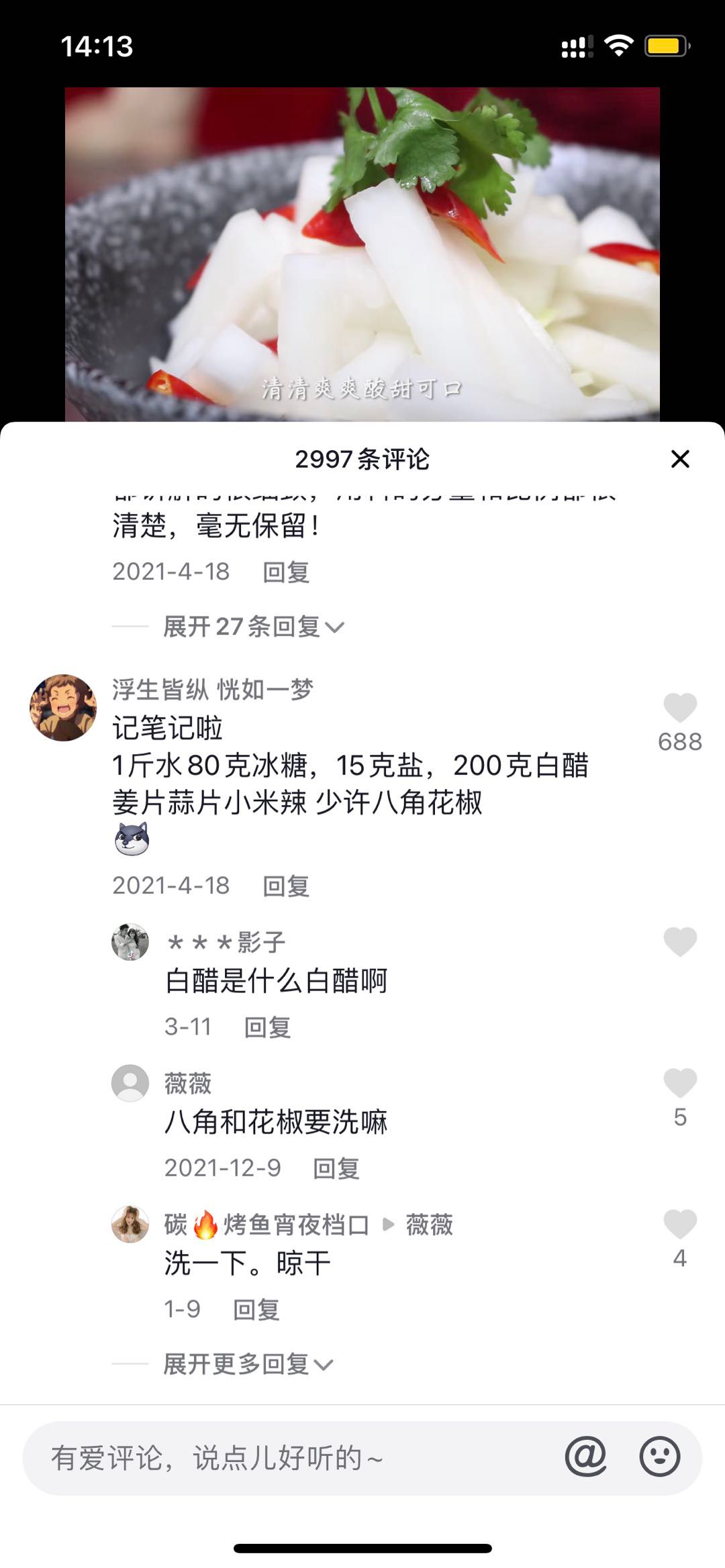Reply to the 记笔记啦 comment
This screenshot has height=1568, width=725.
tap(286, 886)
